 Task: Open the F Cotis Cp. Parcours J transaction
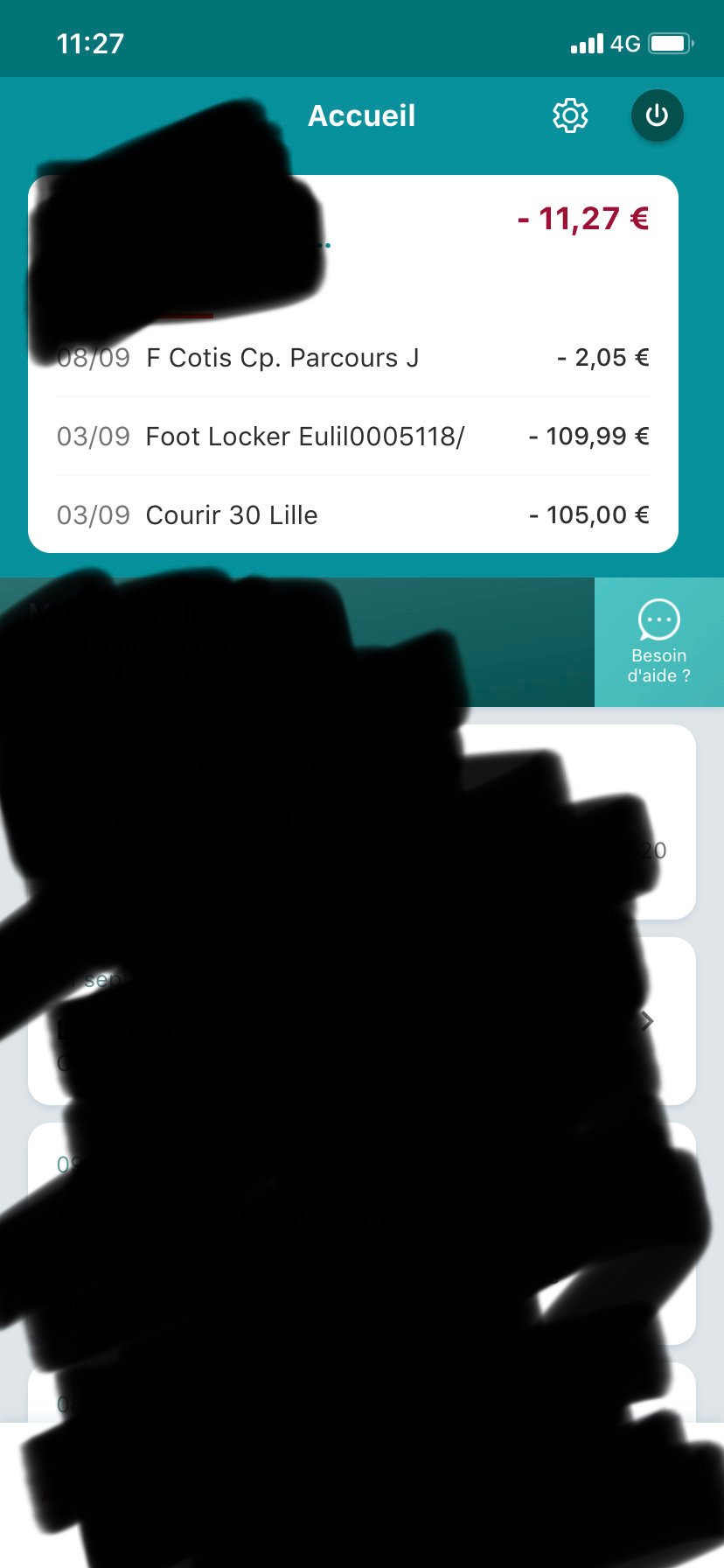pos(353,358)
